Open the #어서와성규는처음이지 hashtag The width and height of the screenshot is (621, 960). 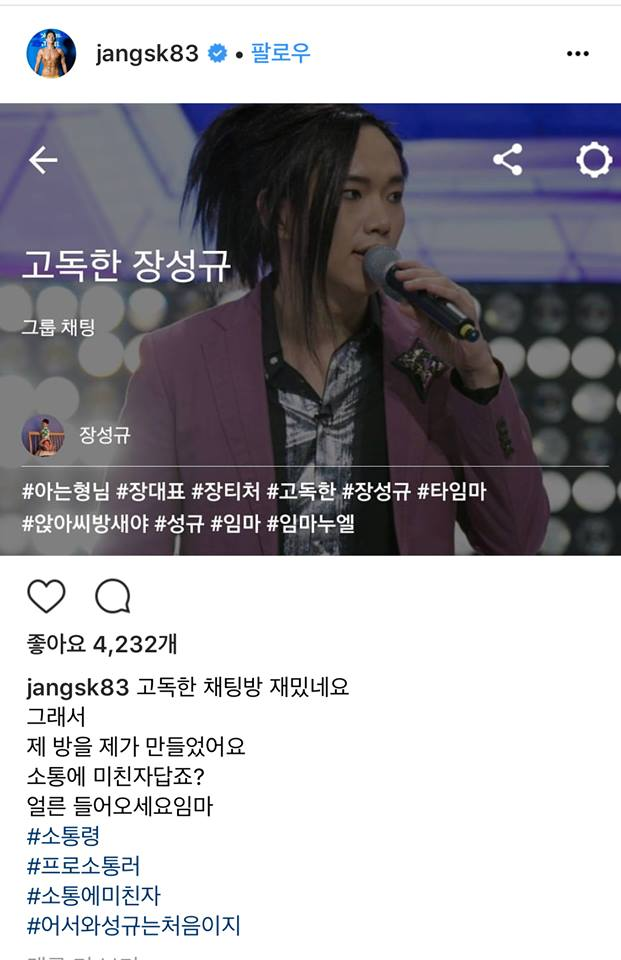pos(133,926)
